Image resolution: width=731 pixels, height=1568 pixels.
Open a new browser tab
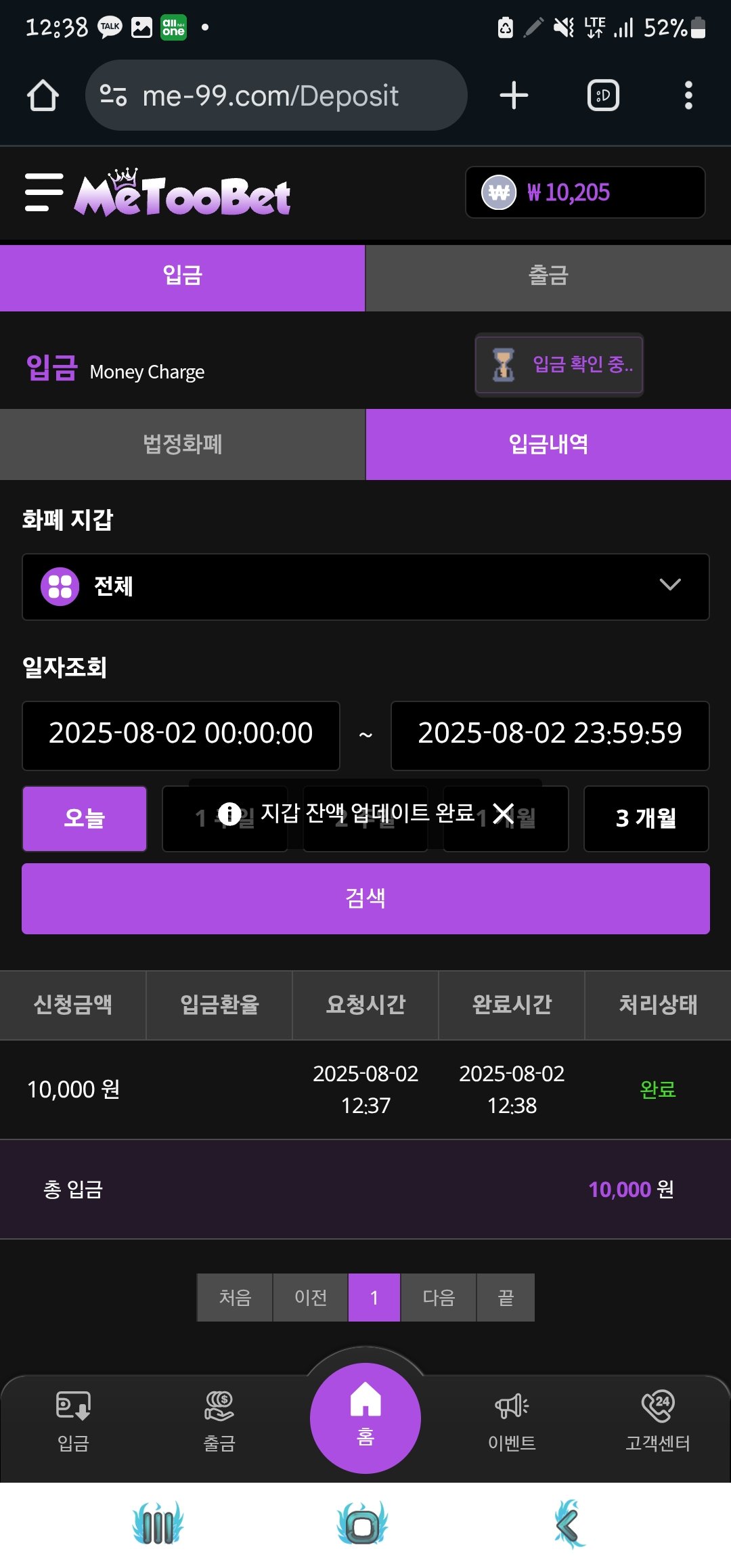[x=514, y=95]
